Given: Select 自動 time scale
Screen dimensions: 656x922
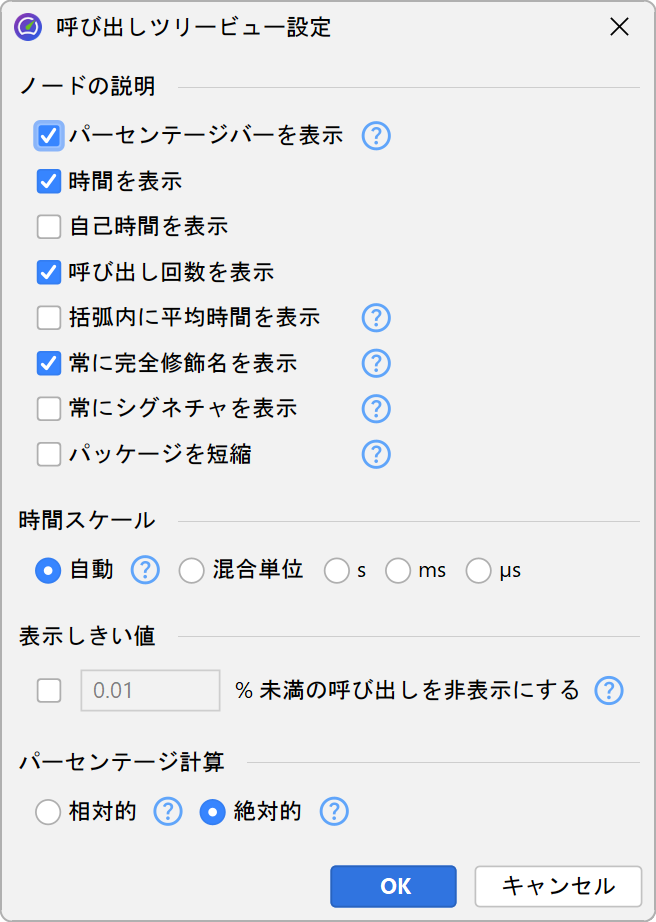Looking at the screenshot, I should pyautogui.click(x=49, y=571).
